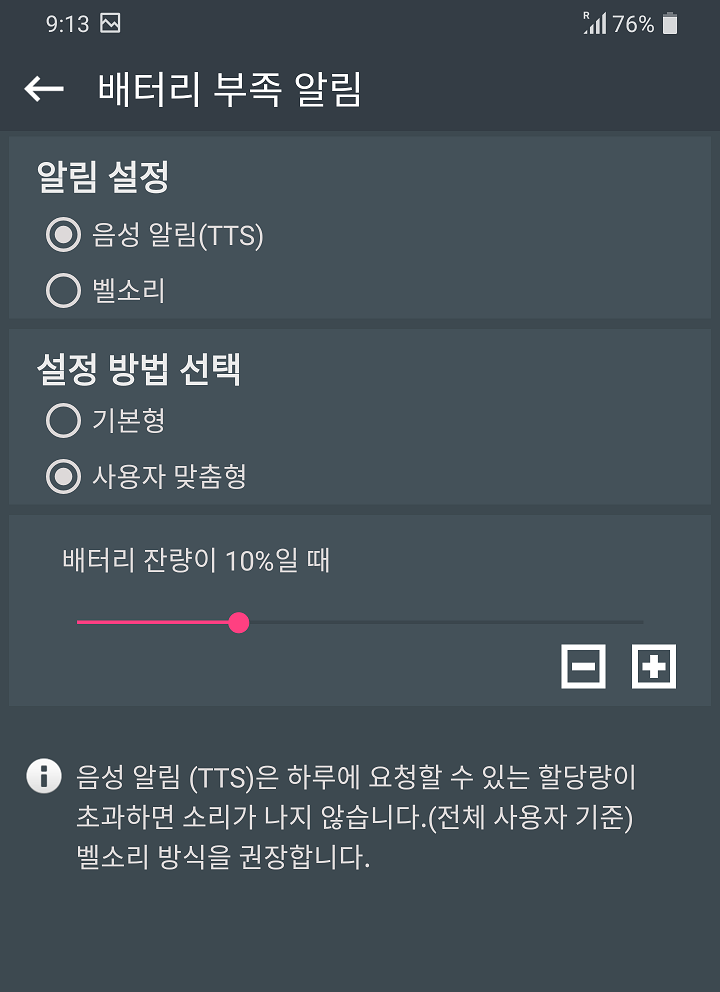Decrease battery percentage with minus button
Image resolution: width=720 pixels, height=992 pixels.
coord(584,666)
